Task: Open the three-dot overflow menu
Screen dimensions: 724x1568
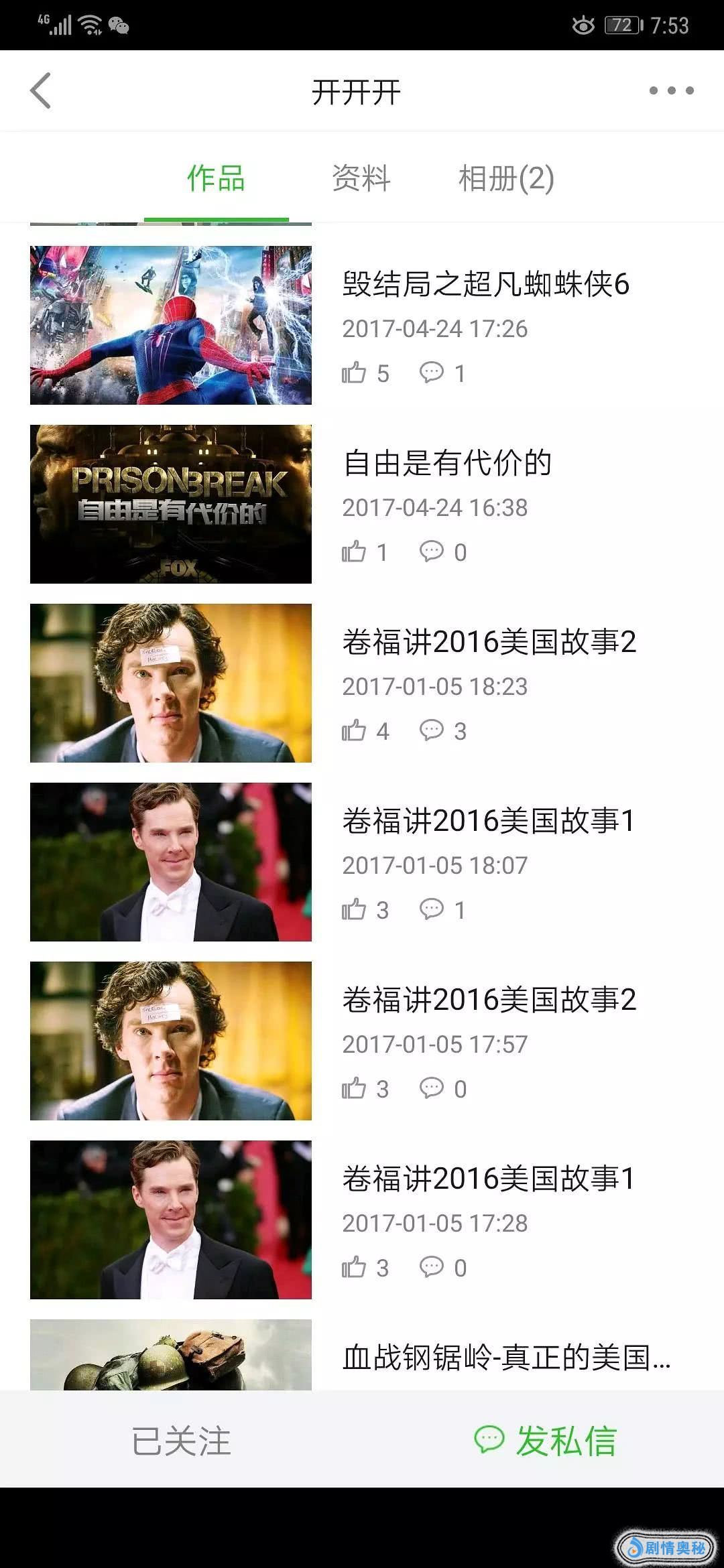Action: (671, 90)
